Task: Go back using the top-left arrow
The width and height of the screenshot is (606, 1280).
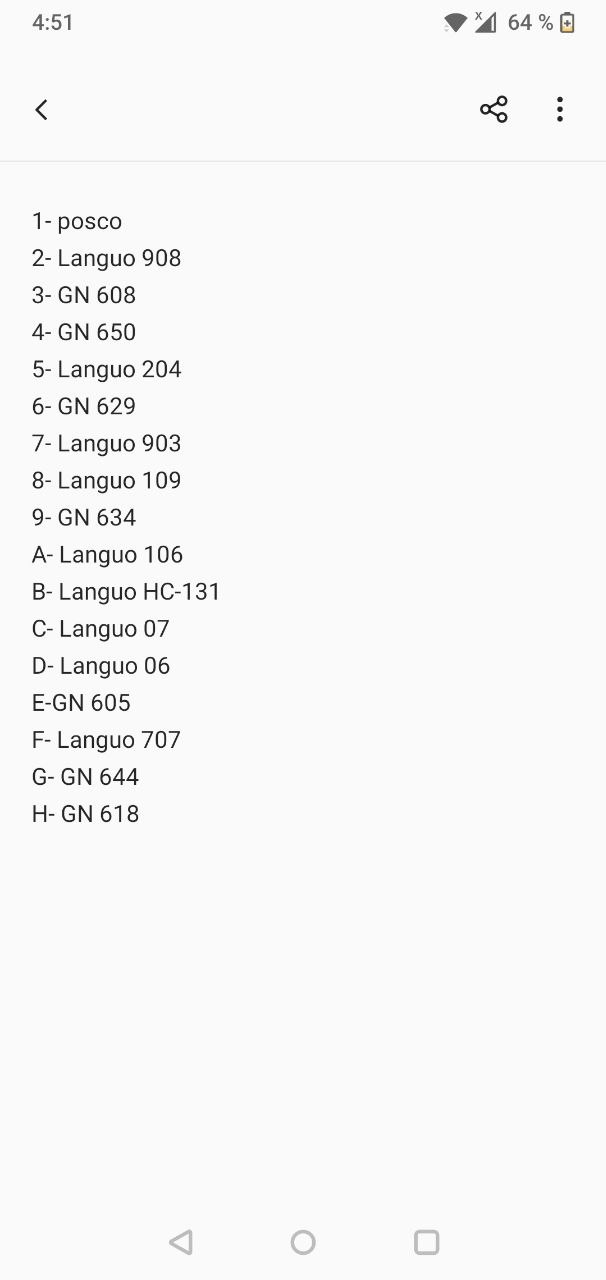Action: [41, 110]
